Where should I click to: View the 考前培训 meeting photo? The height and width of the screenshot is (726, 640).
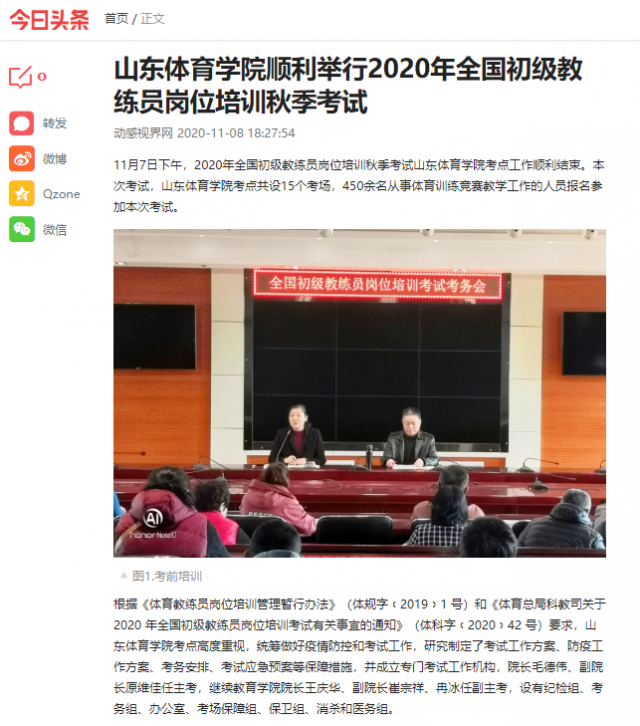coord(359,393)
